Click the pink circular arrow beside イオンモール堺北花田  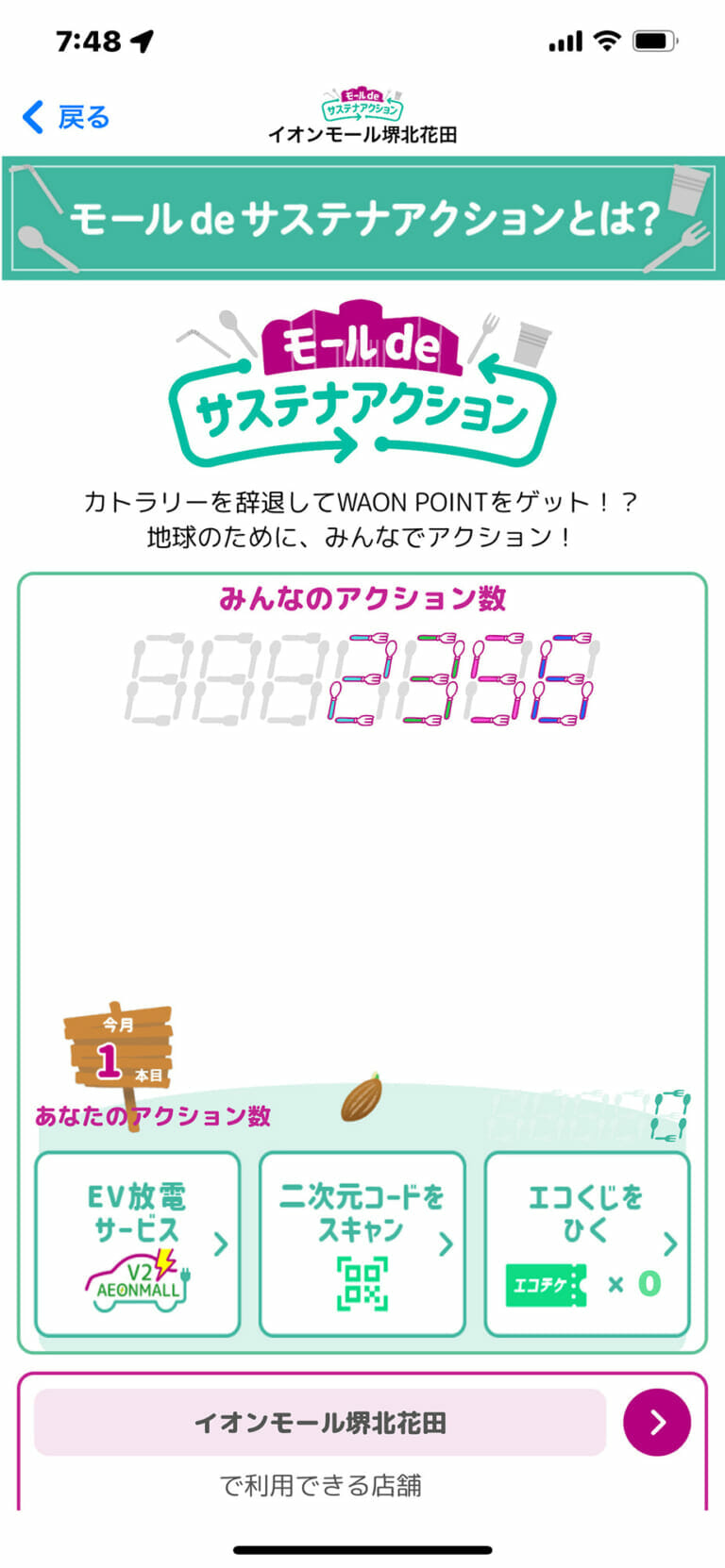point(657,1423)
